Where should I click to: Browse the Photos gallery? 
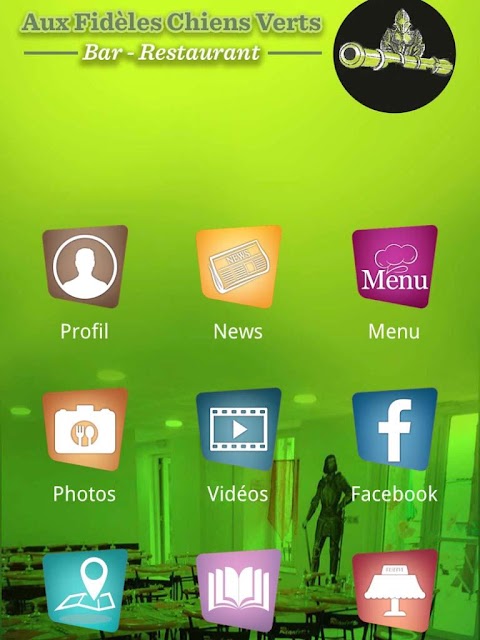pos(85,429)
